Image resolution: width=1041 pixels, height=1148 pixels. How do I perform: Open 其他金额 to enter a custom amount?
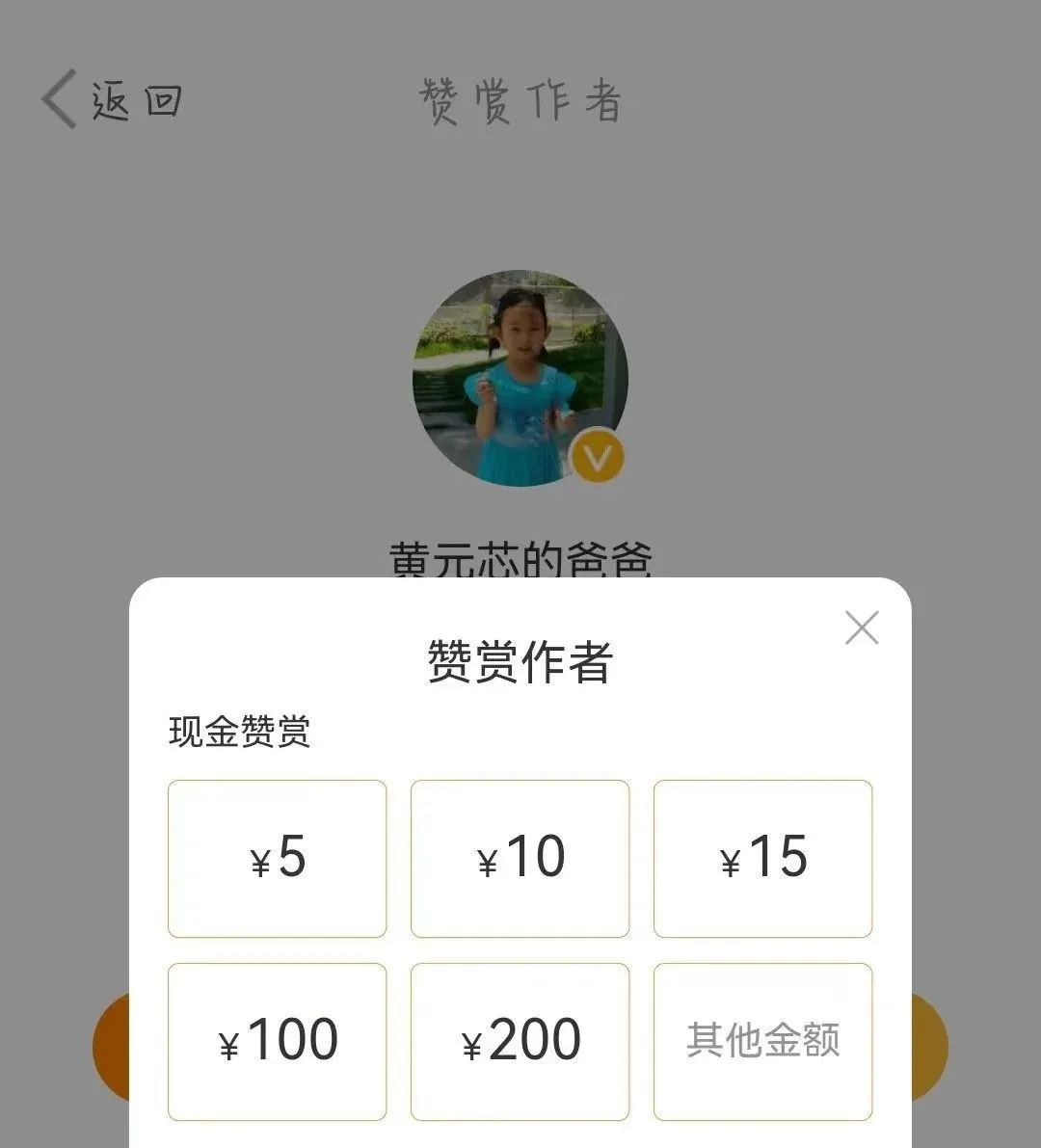pos(762,1041)
